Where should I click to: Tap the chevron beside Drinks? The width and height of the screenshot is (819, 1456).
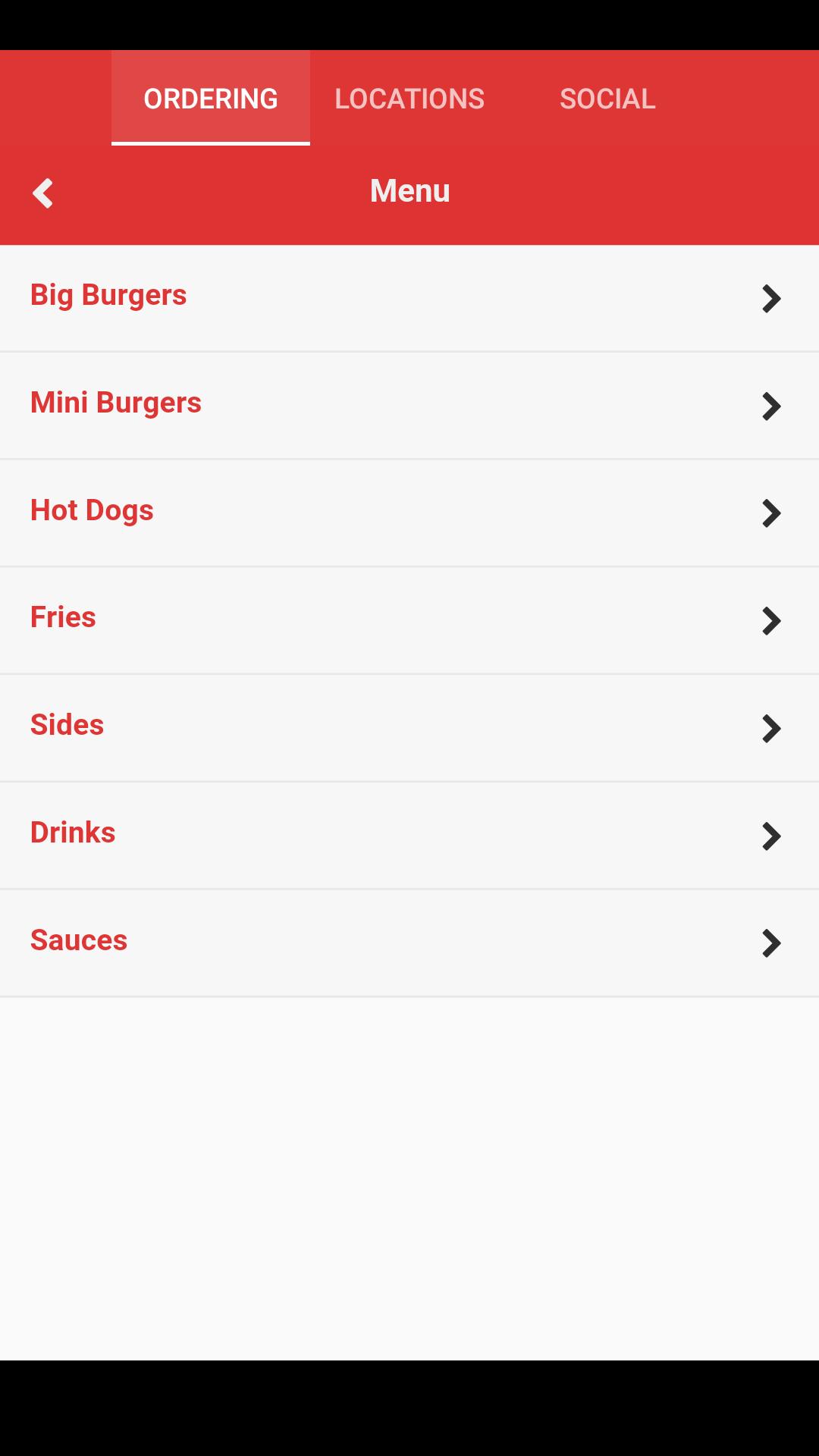tap(771, 836)
